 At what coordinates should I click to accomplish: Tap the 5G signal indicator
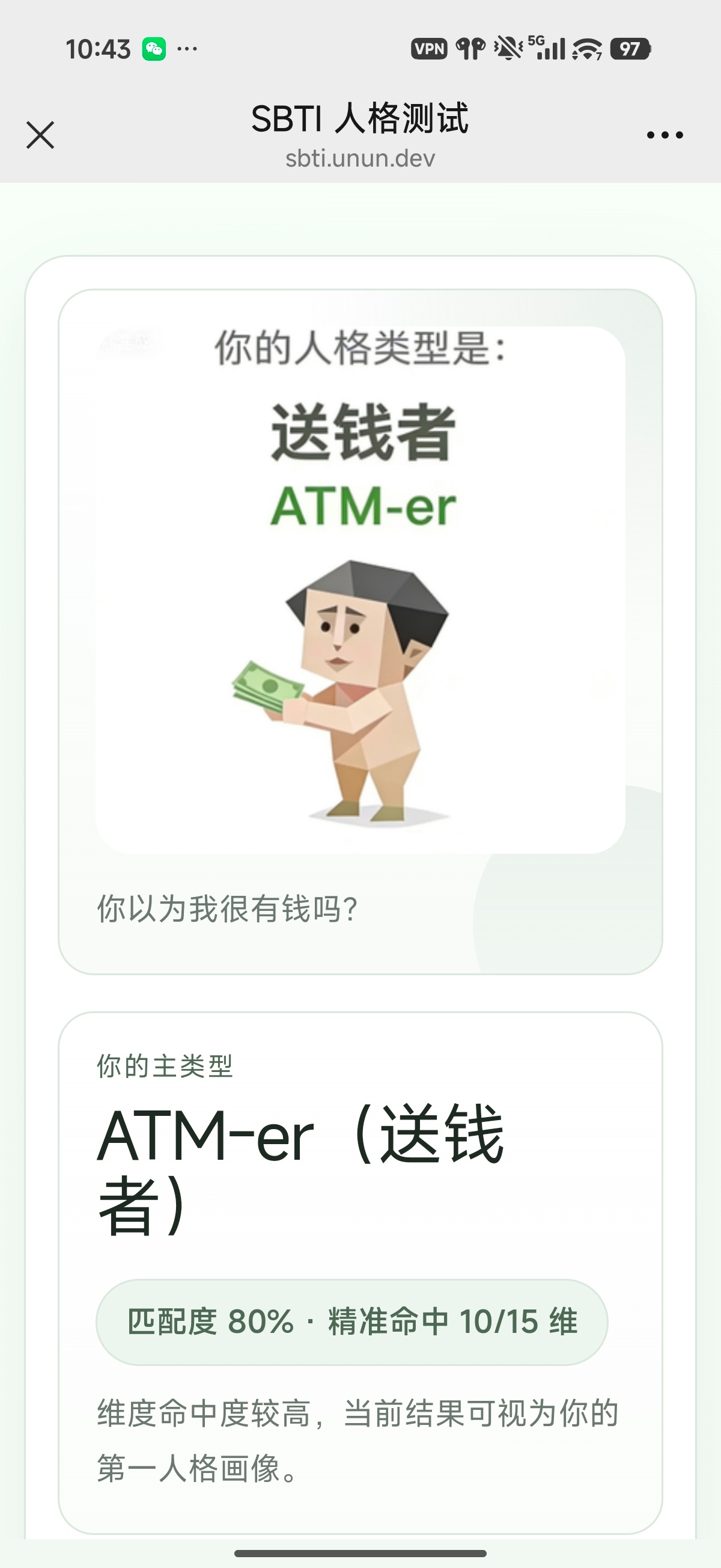[x=548, y=47]
